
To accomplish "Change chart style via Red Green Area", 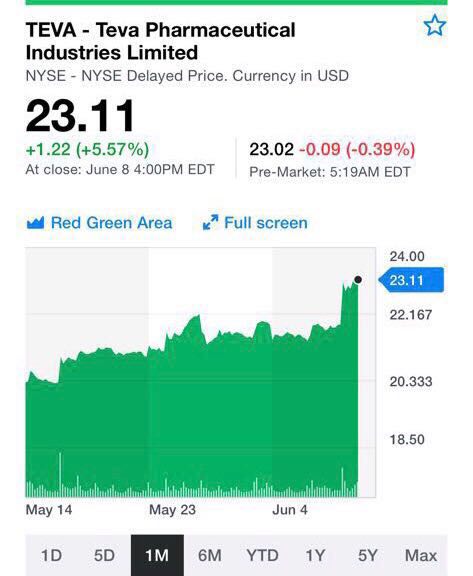I will coord(100,223).
